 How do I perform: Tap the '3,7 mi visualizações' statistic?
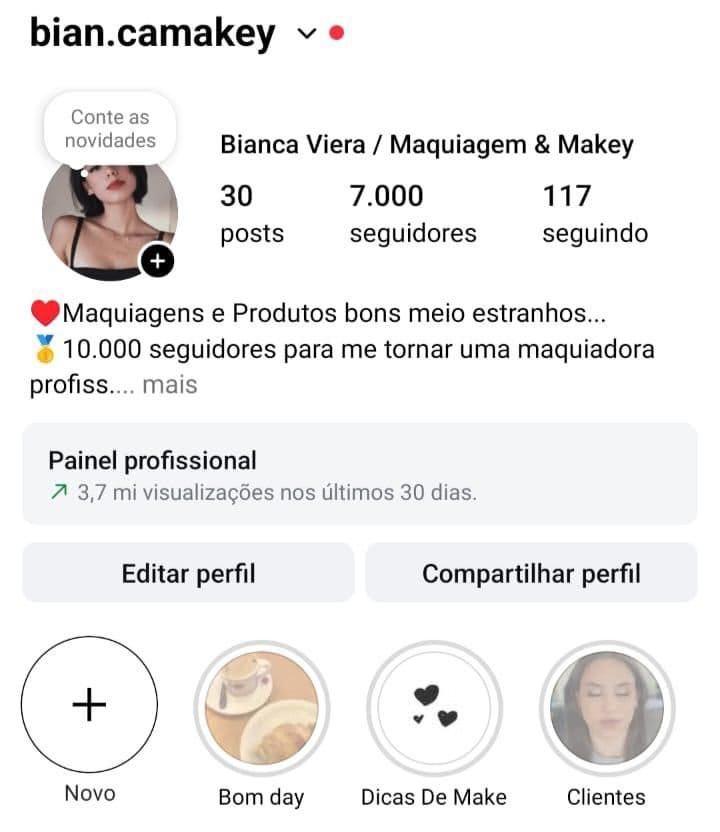[275, 492]
